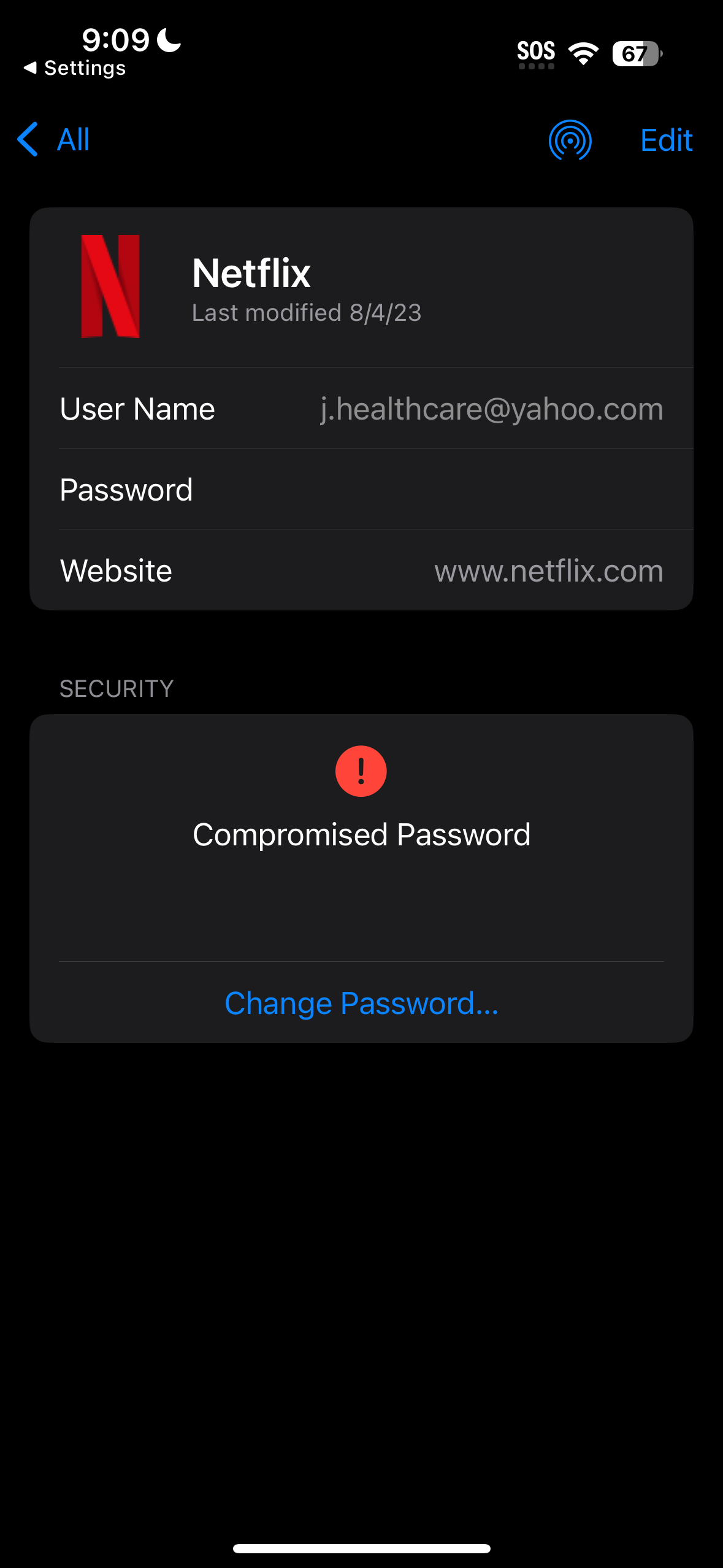Return to Settings via status bar breadcrumb

pyautogui.click(x=75, y=68)
